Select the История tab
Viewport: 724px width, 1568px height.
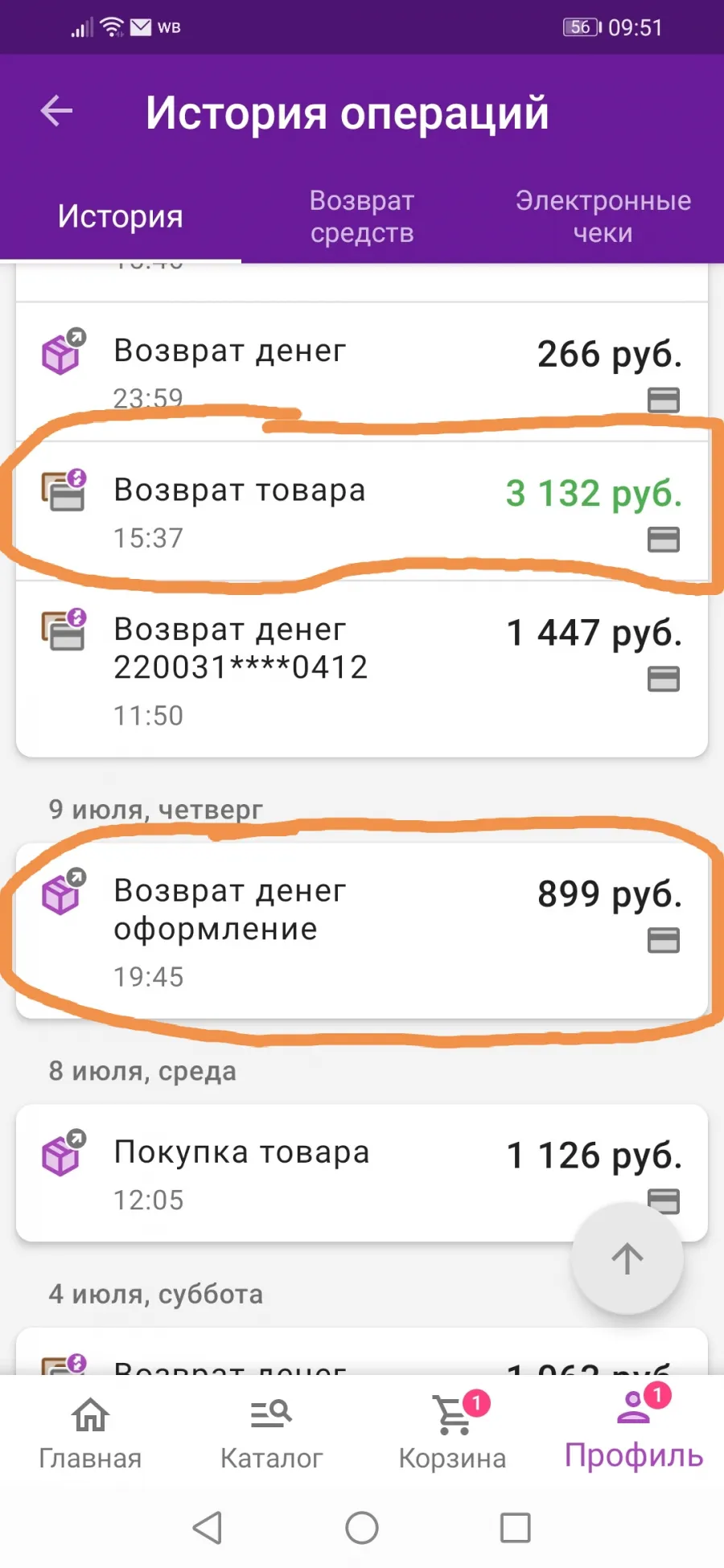121,216
